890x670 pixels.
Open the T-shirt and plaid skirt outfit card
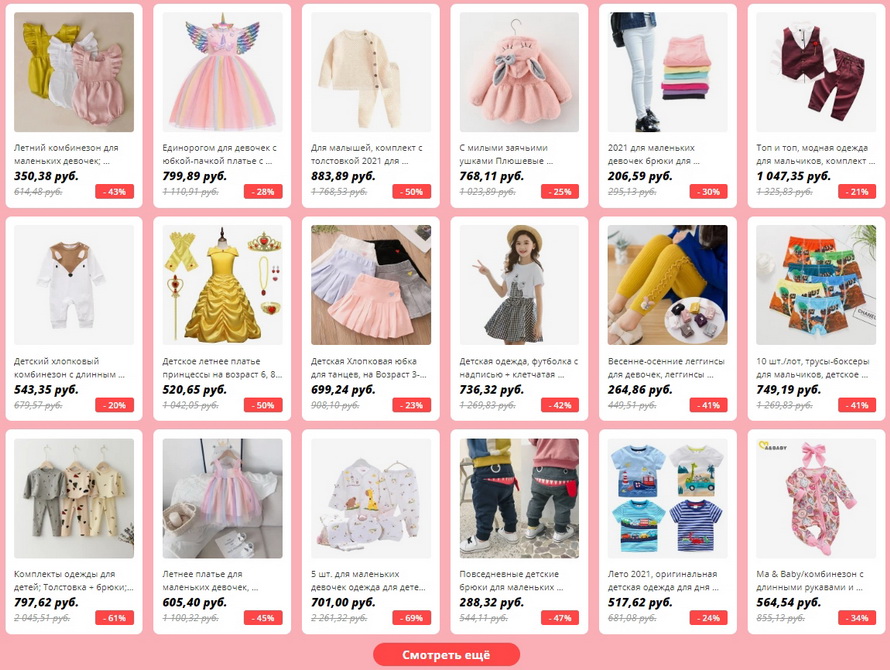coord(518,285)
